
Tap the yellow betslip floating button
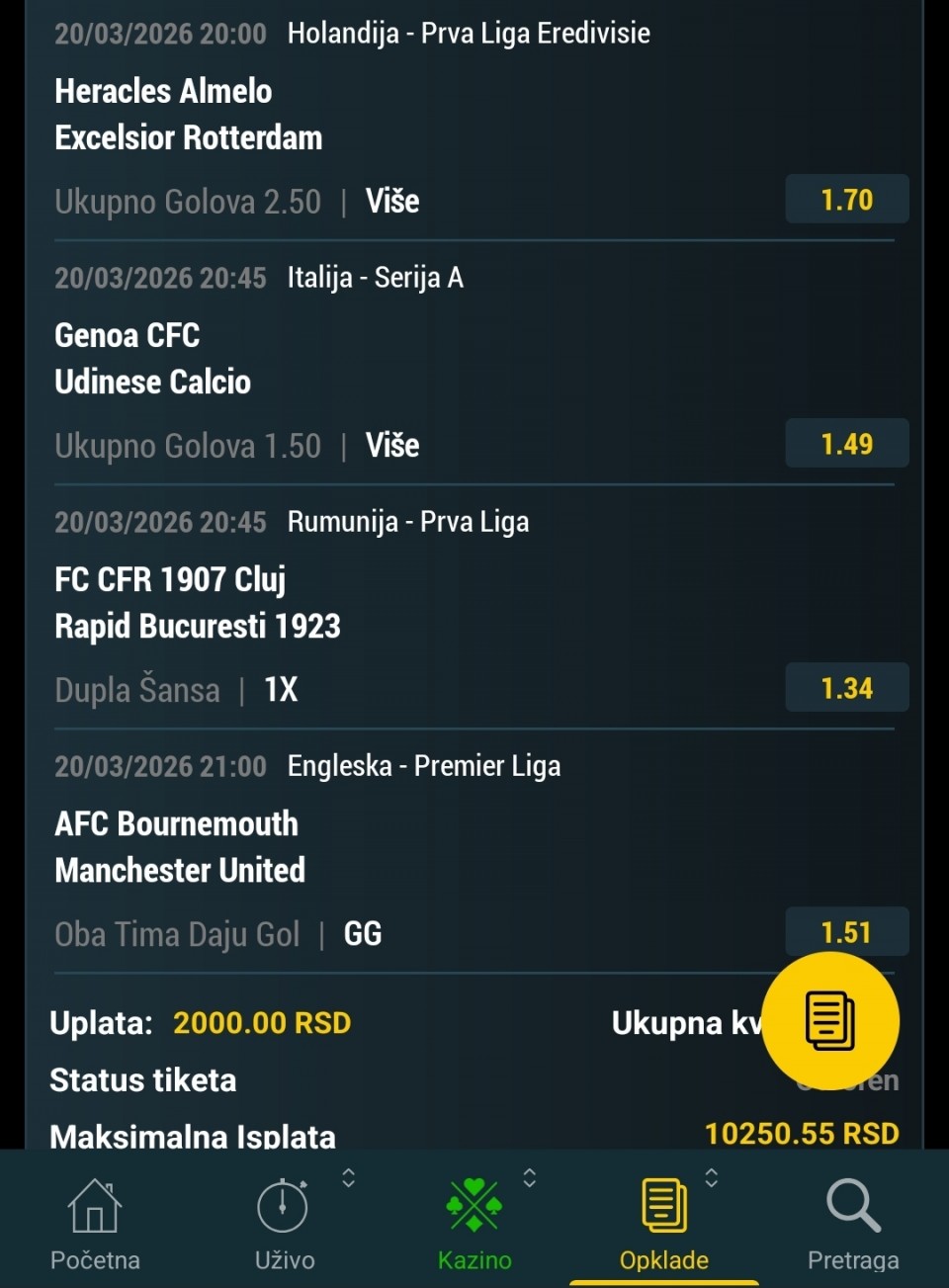[x=830, y=1020]
